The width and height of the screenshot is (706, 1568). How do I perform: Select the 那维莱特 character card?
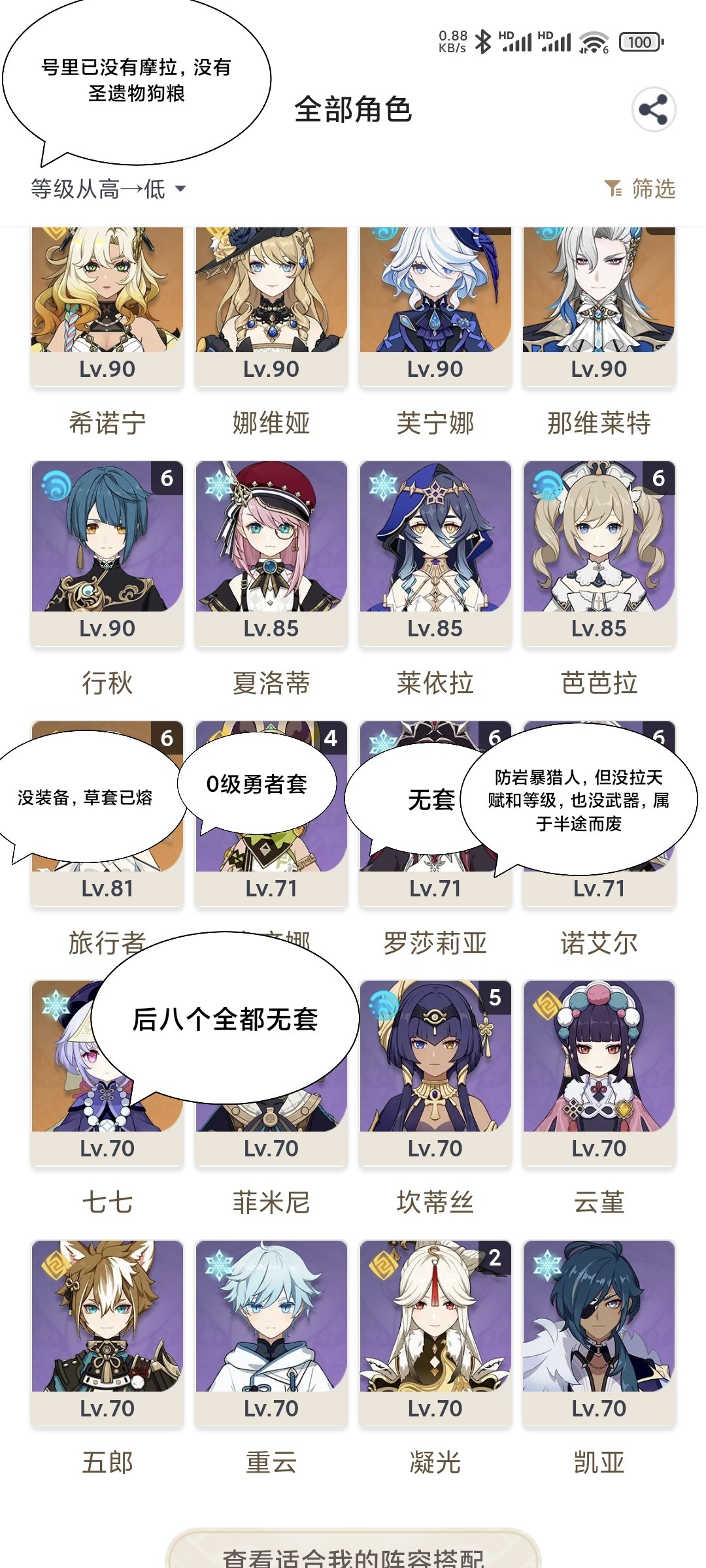pos(599,307)
